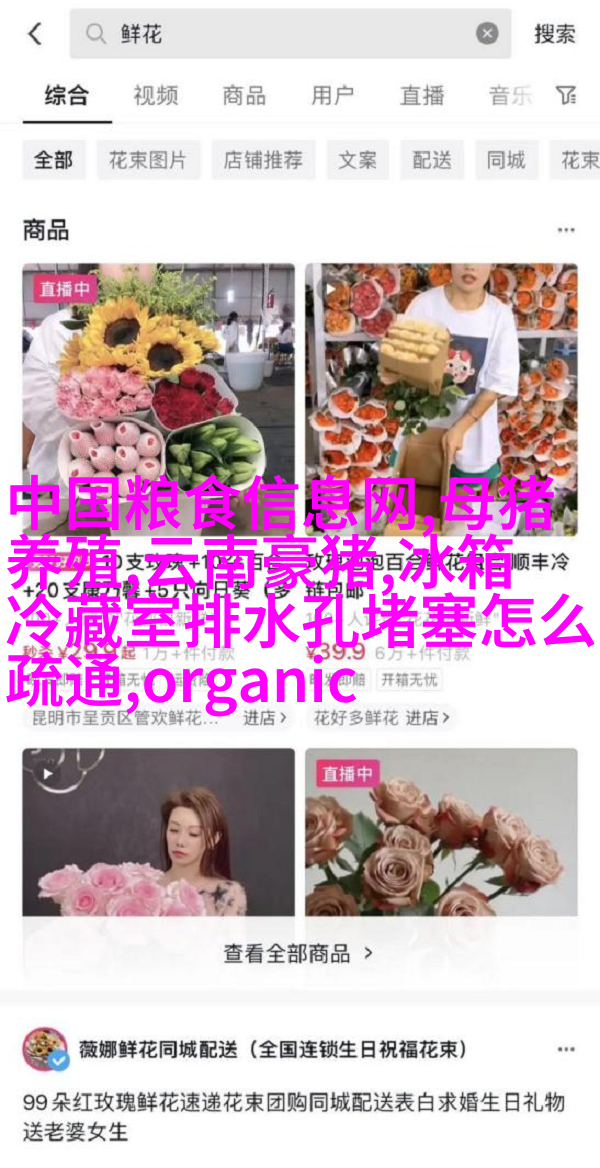The height and width of the screenshot is (1168, 600).
Task: Select the 配送 chip
Action: (x=432, y=160)
